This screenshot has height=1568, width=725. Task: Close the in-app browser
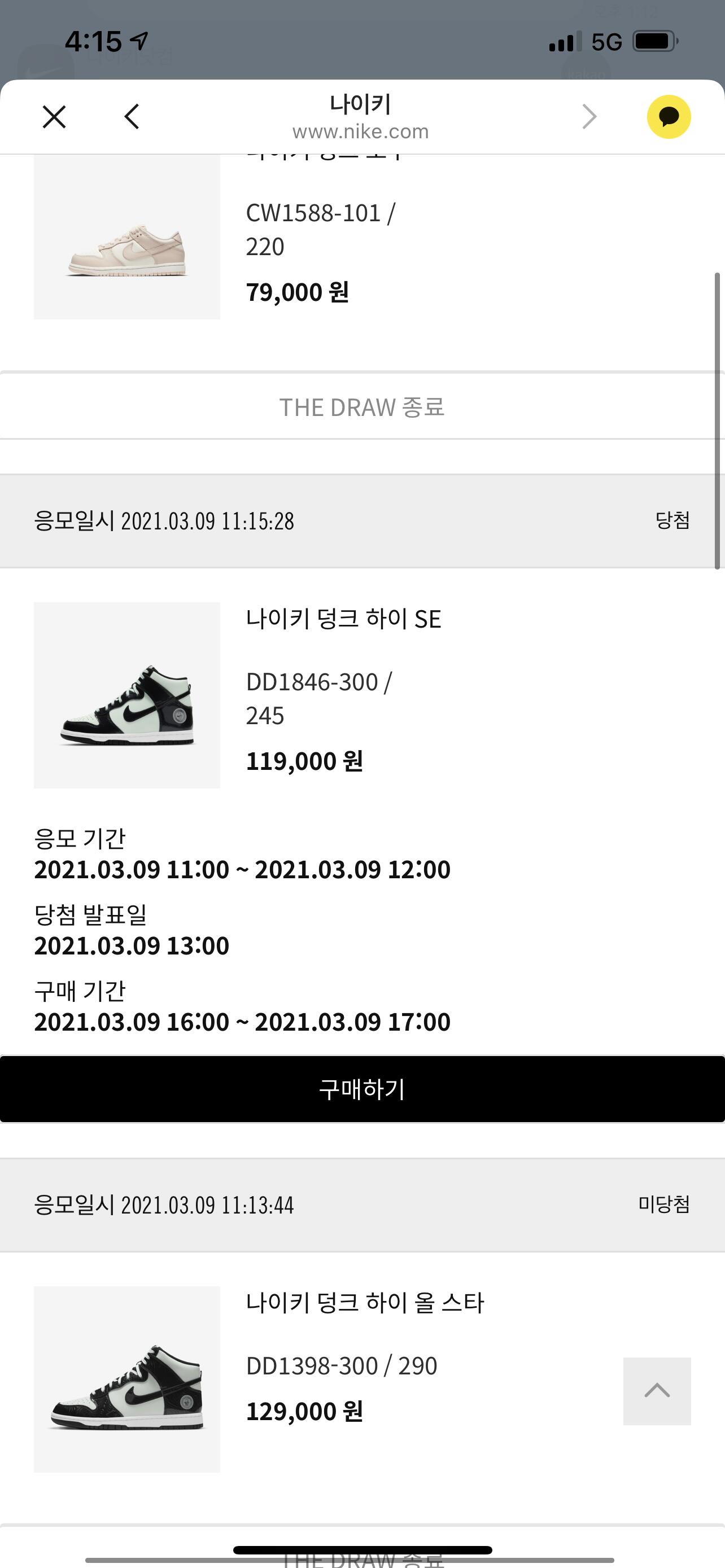tap(54, 116)
